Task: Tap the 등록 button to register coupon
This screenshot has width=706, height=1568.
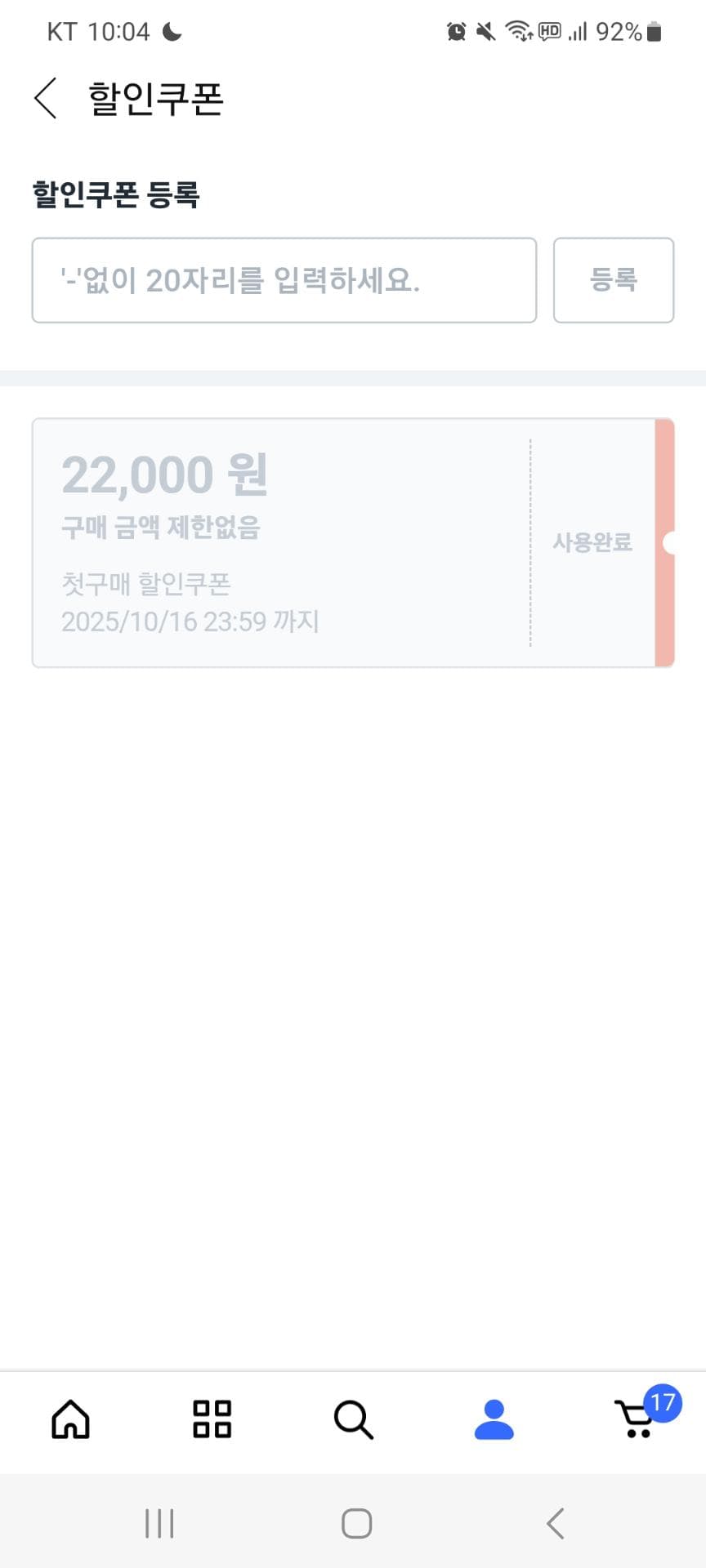Action: tap(613, 280)
